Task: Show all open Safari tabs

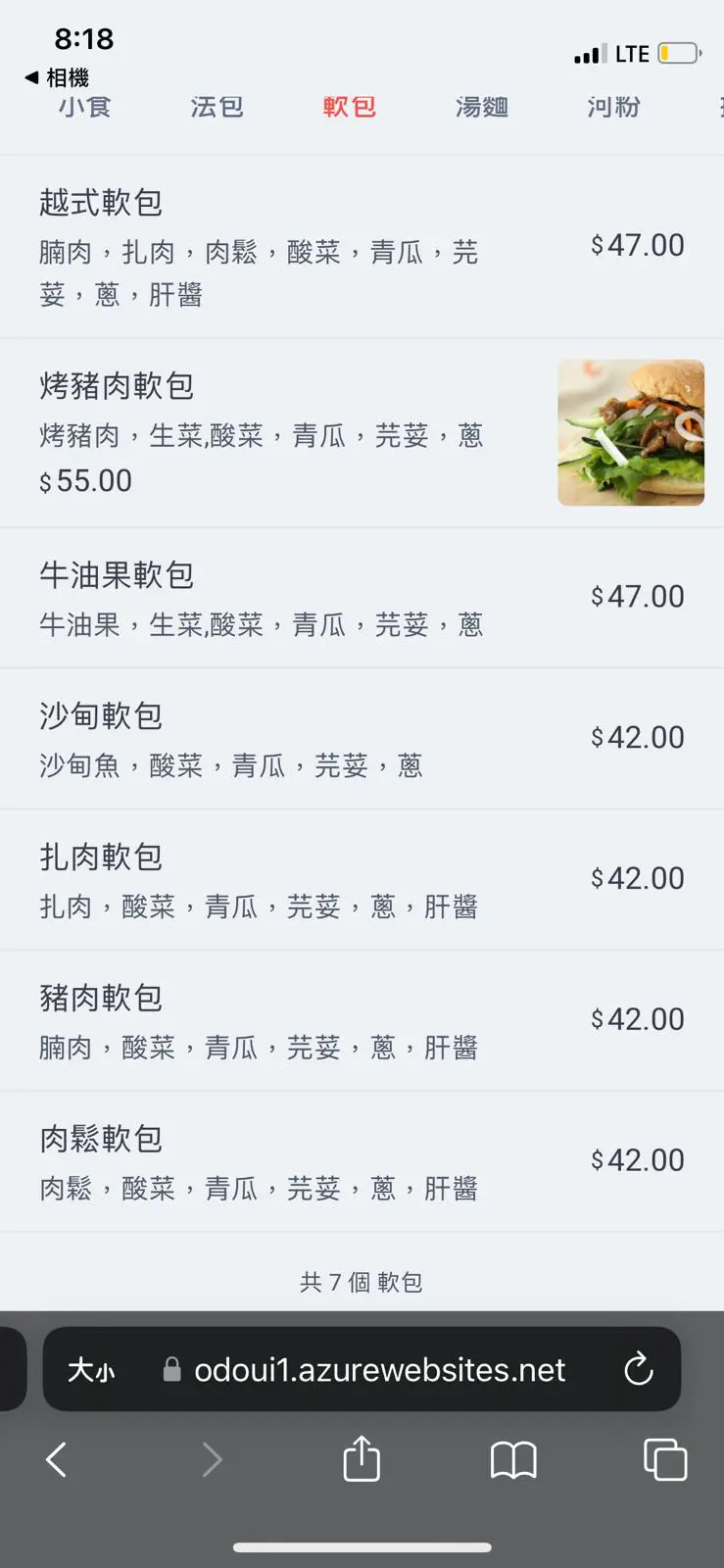Action: [665, 1460]
